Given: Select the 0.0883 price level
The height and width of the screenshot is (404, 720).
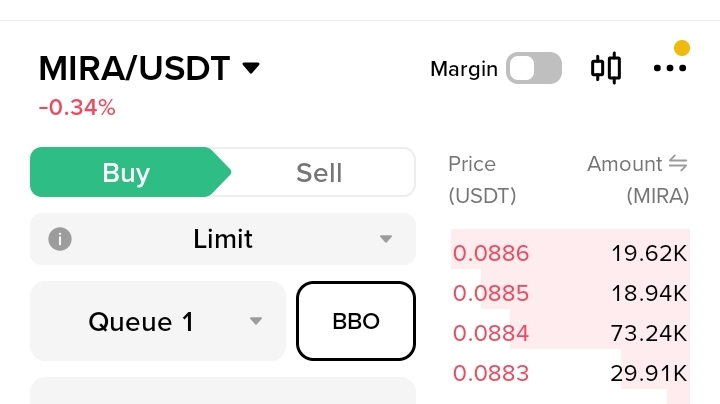Looking at the screenshot, I should pos(491,374).
